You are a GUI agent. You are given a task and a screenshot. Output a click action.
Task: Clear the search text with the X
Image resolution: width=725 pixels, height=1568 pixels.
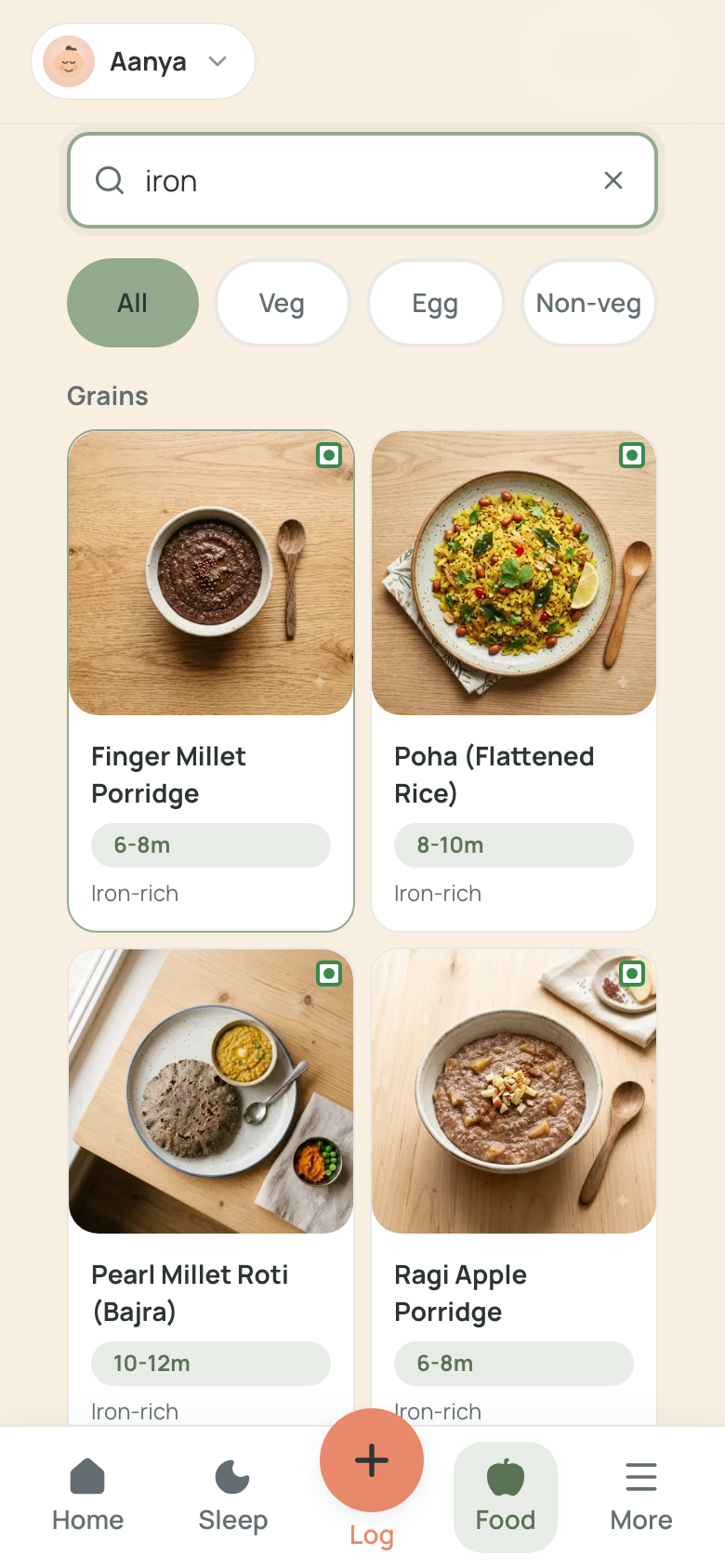613,180
